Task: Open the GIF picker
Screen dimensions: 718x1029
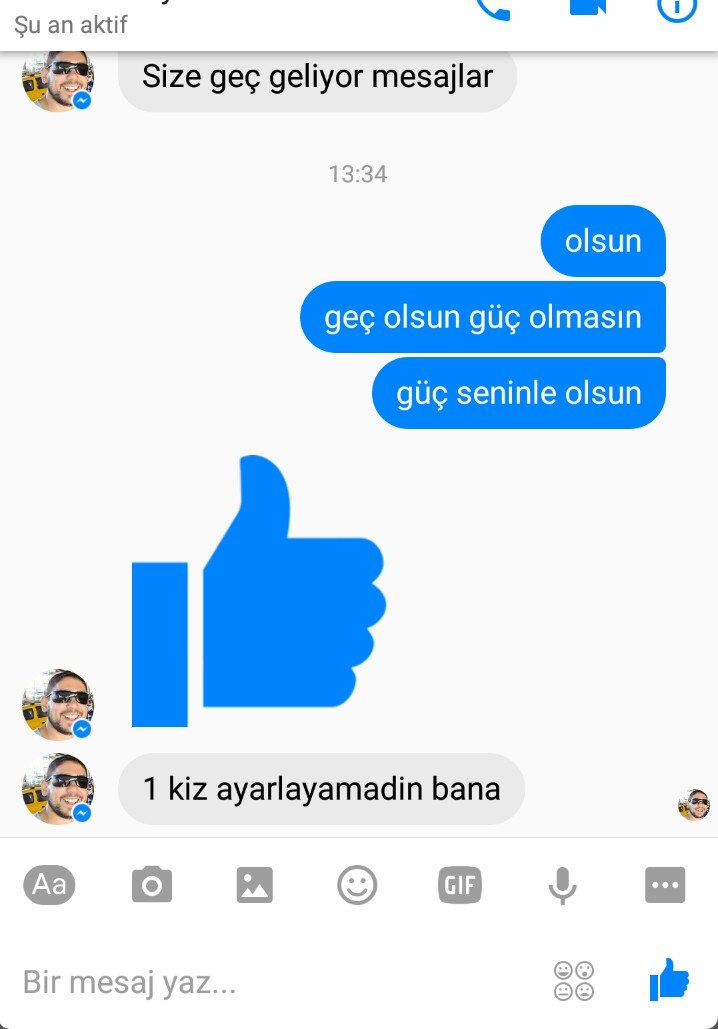Action: (460, 885)
